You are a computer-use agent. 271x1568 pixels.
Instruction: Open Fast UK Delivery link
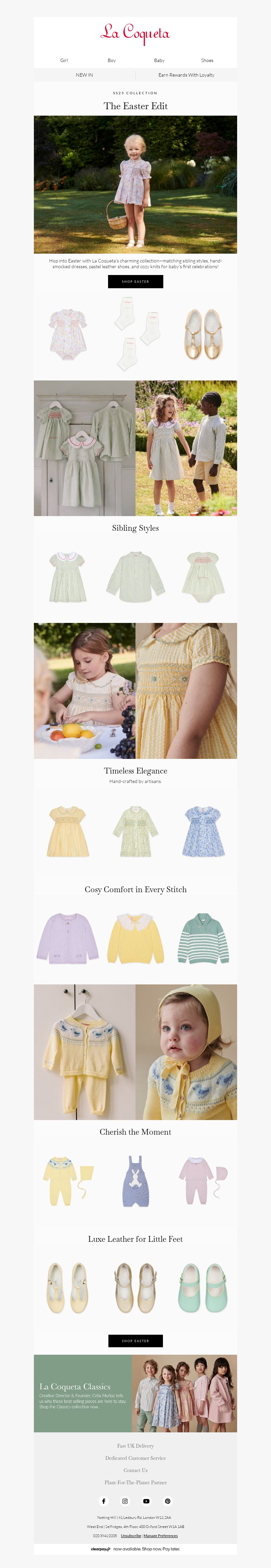point(135,1446)
